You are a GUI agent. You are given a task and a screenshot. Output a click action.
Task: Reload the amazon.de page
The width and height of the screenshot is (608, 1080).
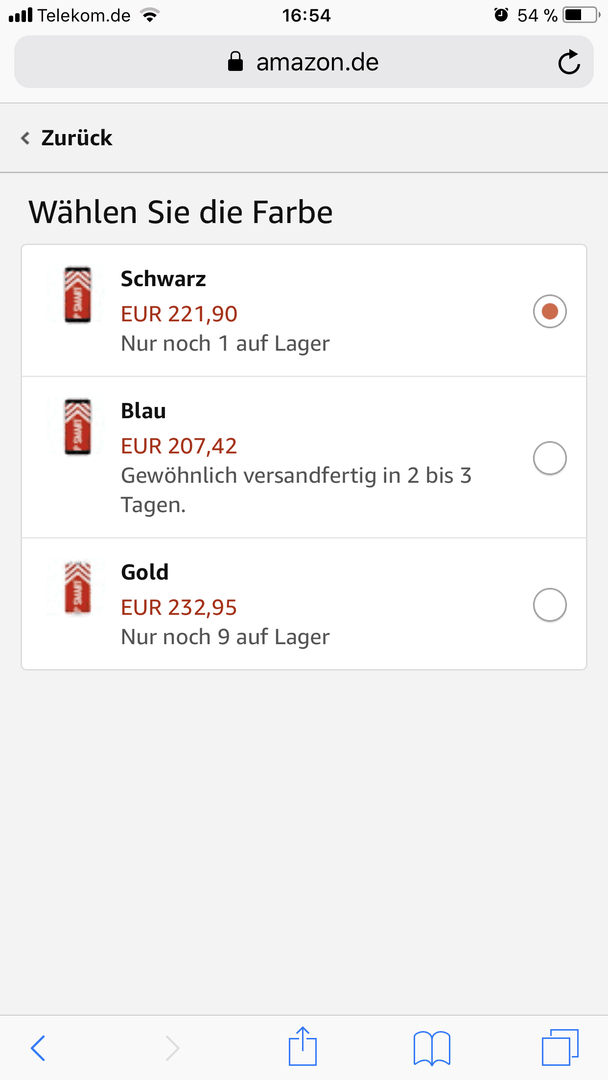pos(569,63)
